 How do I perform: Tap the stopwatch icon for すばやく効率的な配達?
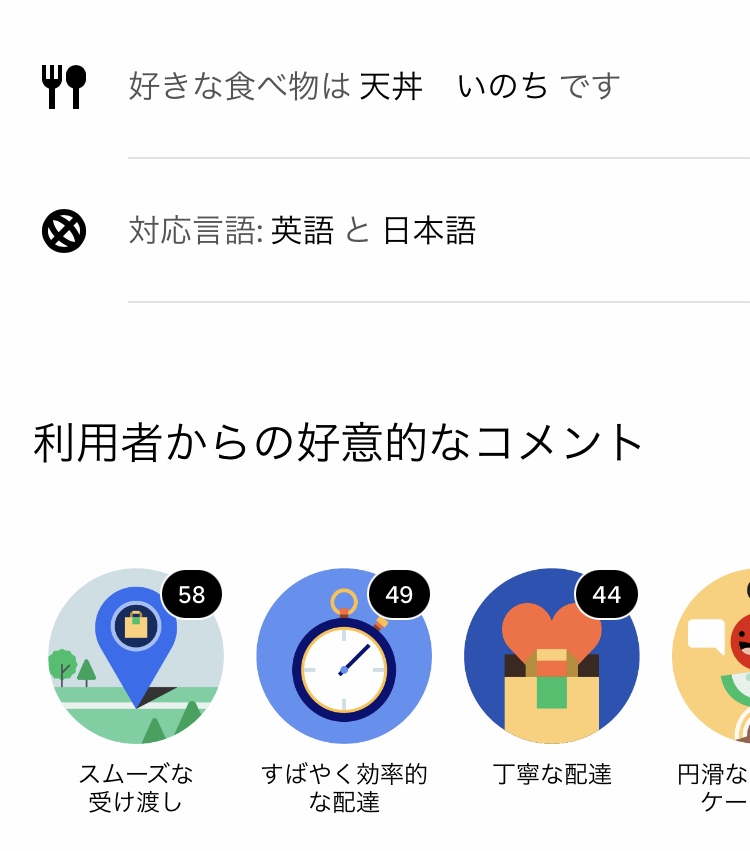point(344,655)
